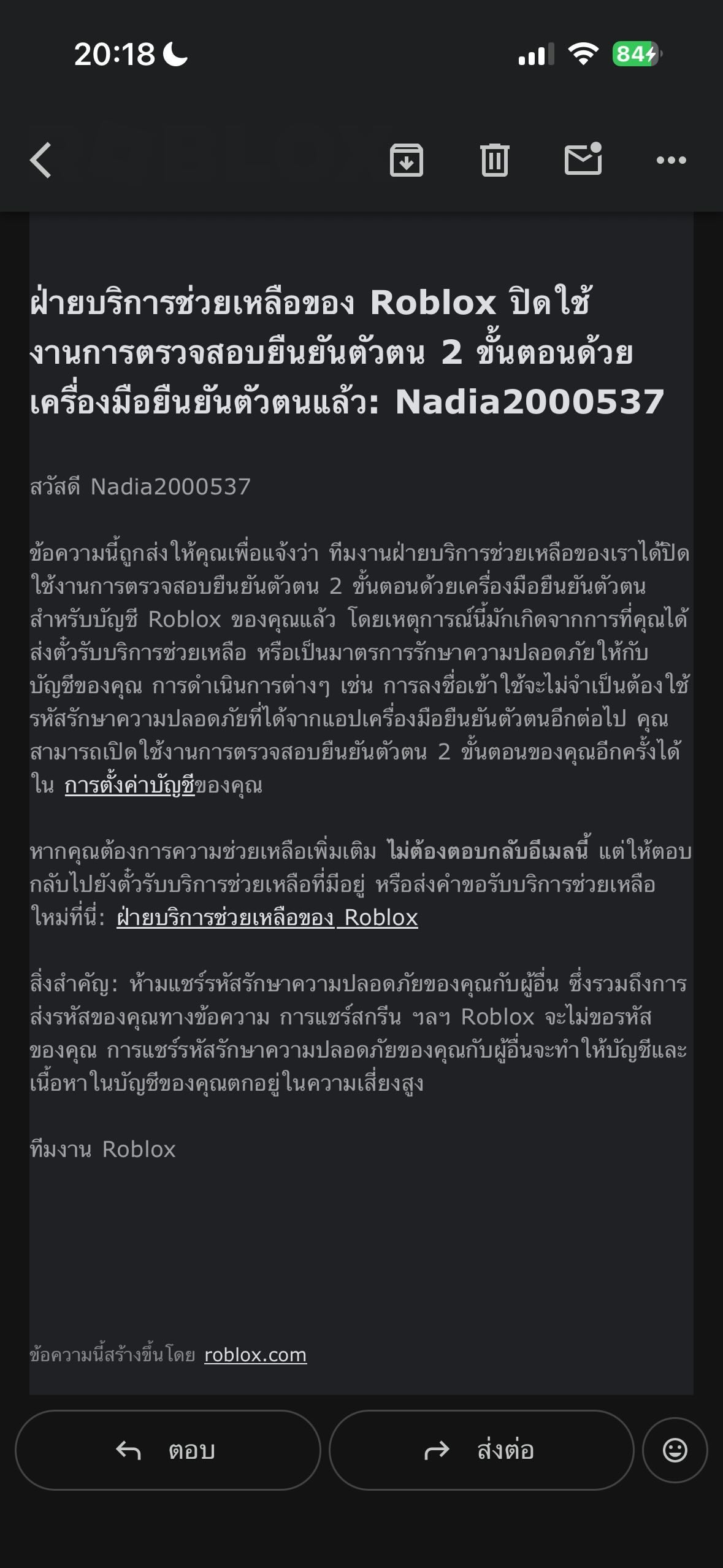
Task: Open the three-dot overflow menu
Action: [671, 160]
